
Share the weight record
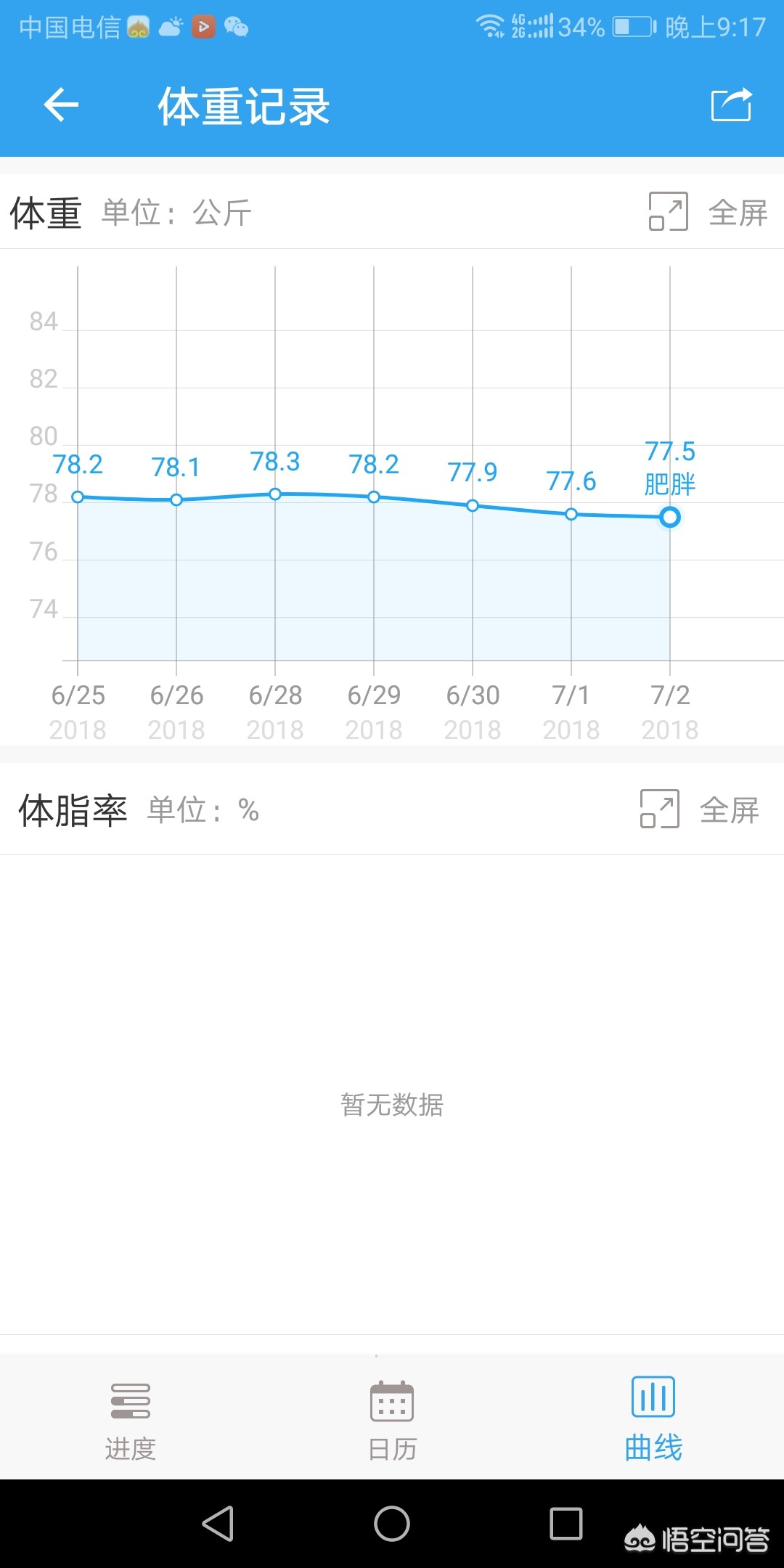pyautogui.click(x=731, y=105)
